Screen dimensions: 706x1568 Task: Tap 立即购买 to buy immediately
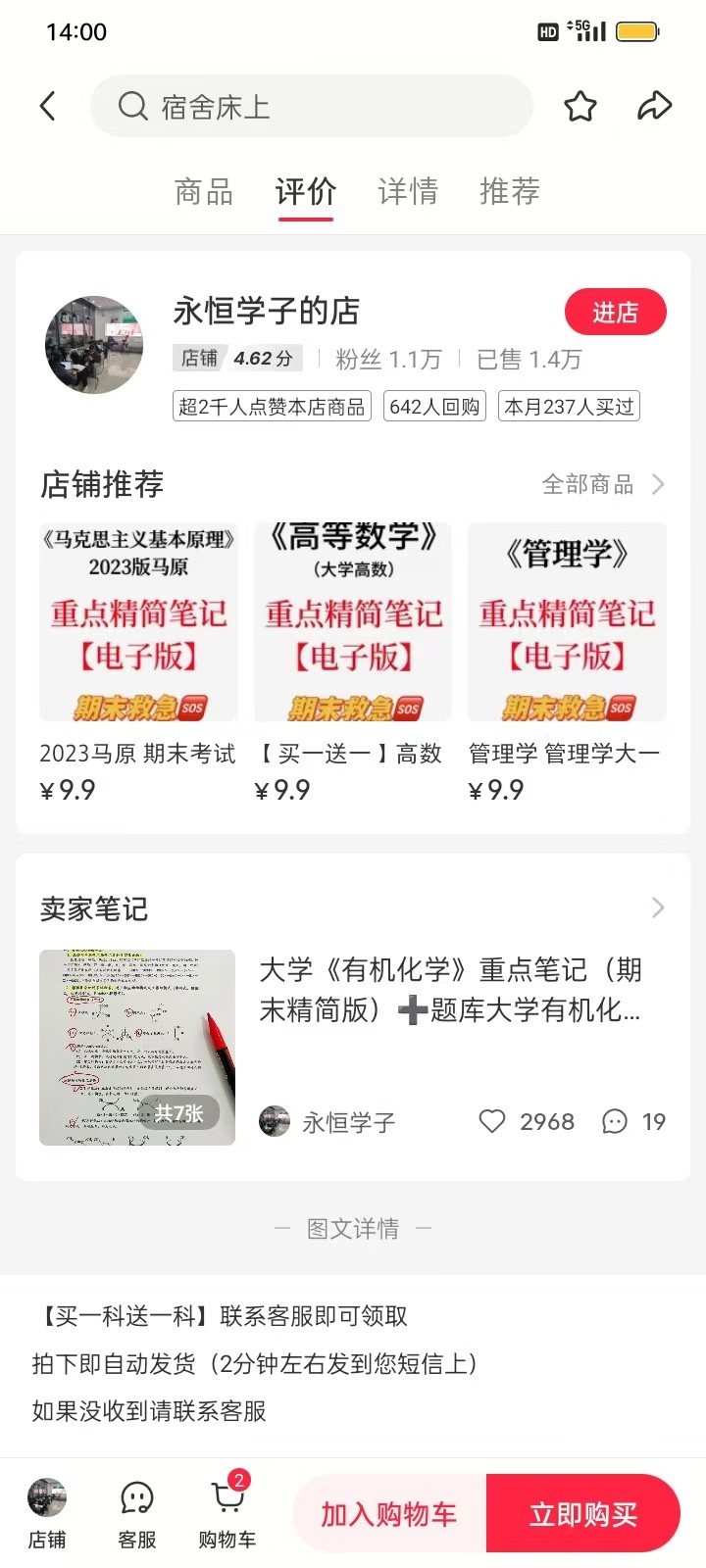tap(583, 1512)
